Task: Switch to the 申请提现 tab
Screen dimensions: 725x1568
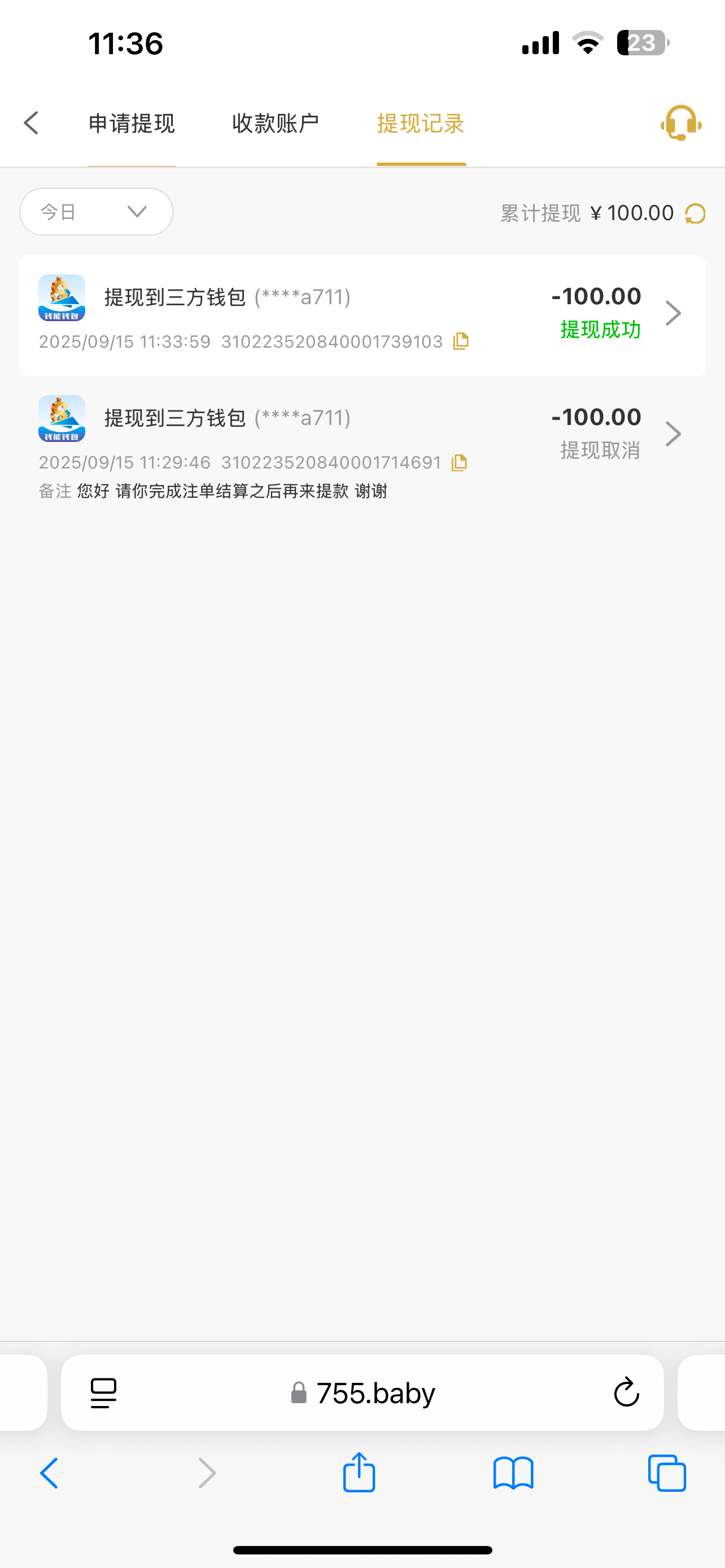Action: click(x=132, y=124)
